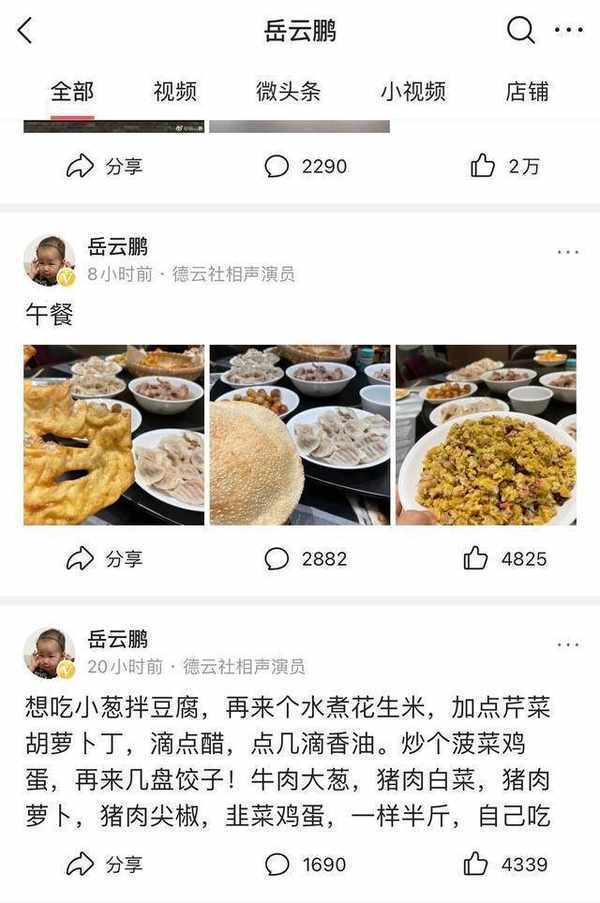Open the first 午餐 photo with fried dough
The height and width of the screenshot is (903, 600).
coord(113,435)
